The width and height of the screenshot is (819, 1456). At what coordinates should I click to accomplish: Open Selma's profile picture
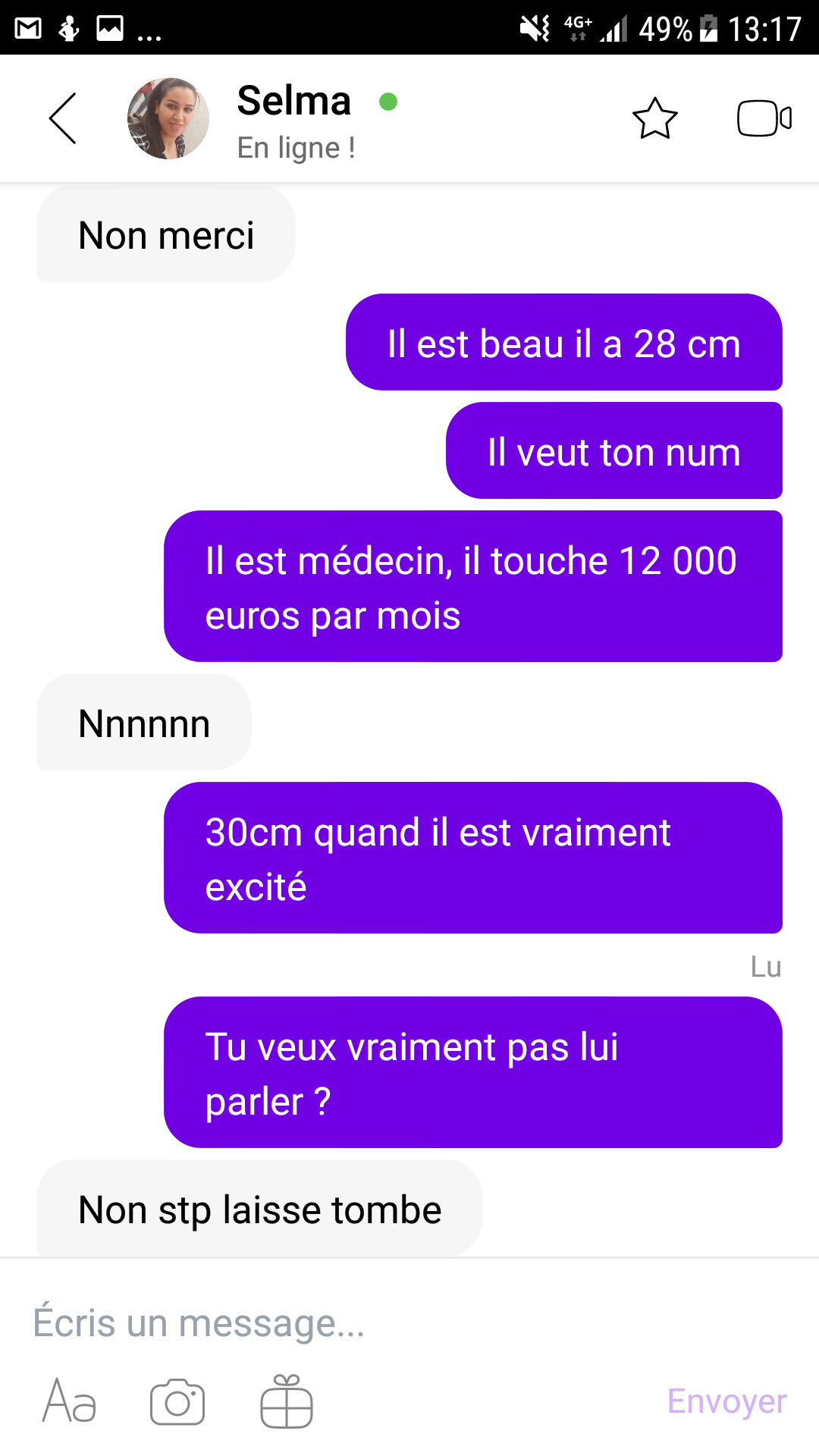pos(168,118)
